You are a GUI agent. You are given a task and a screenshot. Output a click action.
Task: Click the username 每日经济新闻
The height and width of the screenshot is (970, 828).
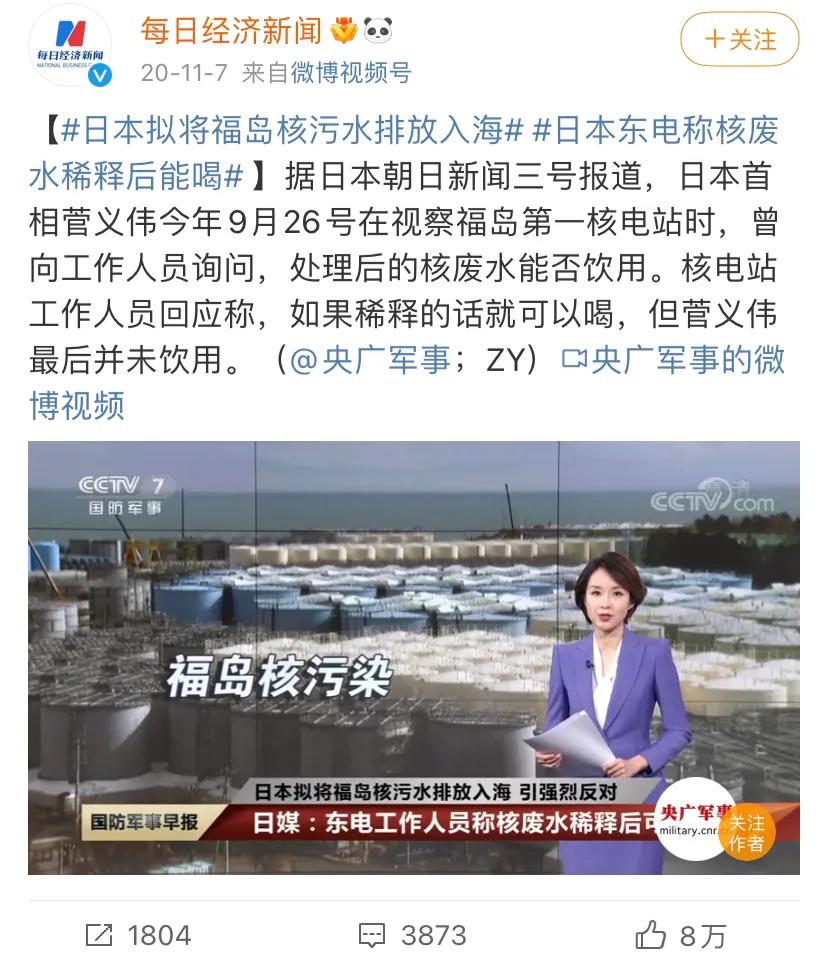tap(230, 30)
